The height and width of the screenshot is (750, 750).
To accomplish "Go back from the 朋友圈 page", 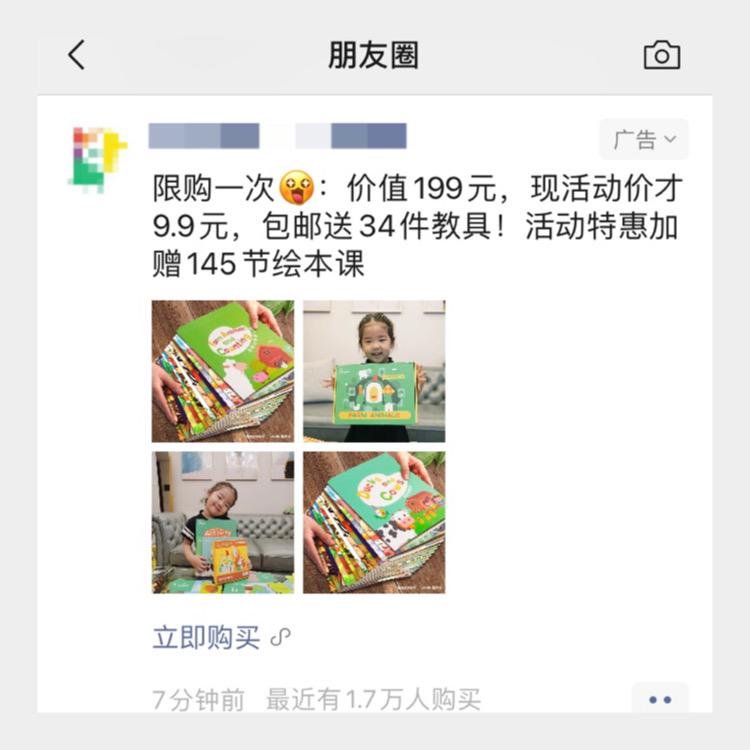I will (x=77, y=55).
